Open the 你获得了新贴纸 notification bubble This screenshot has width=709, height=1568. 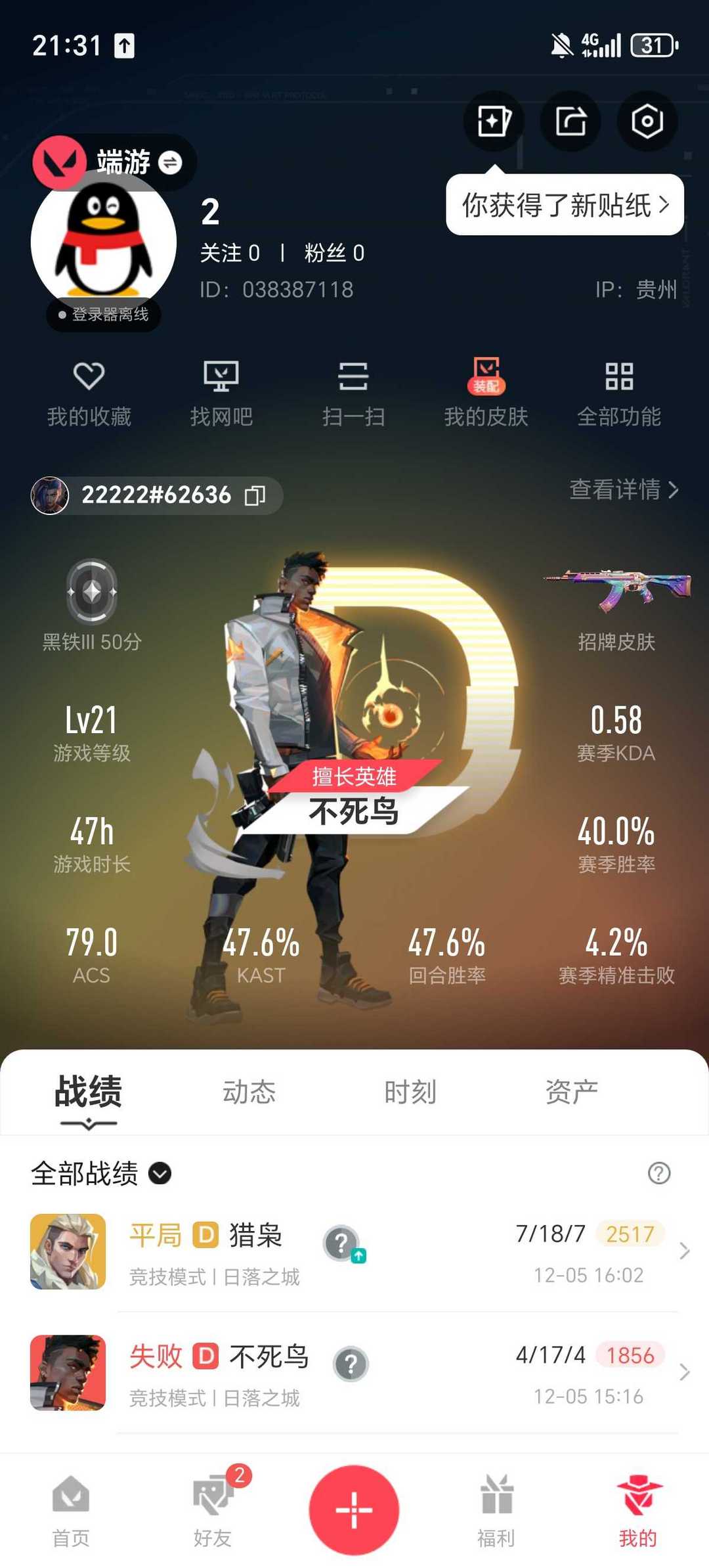565,205
